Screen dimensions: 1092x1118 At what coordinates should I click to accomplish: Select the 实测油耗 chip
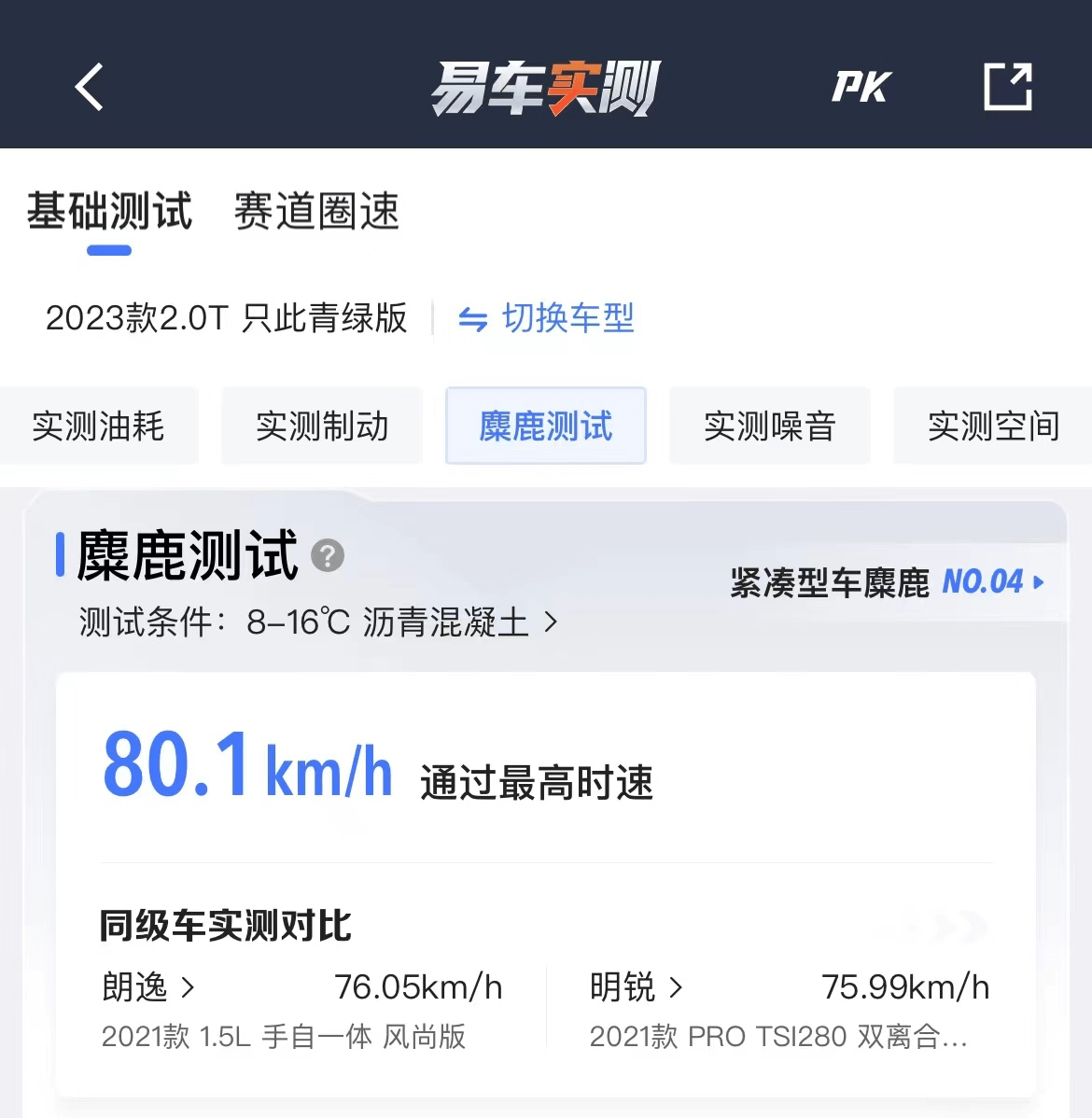[x=98, y=426]
